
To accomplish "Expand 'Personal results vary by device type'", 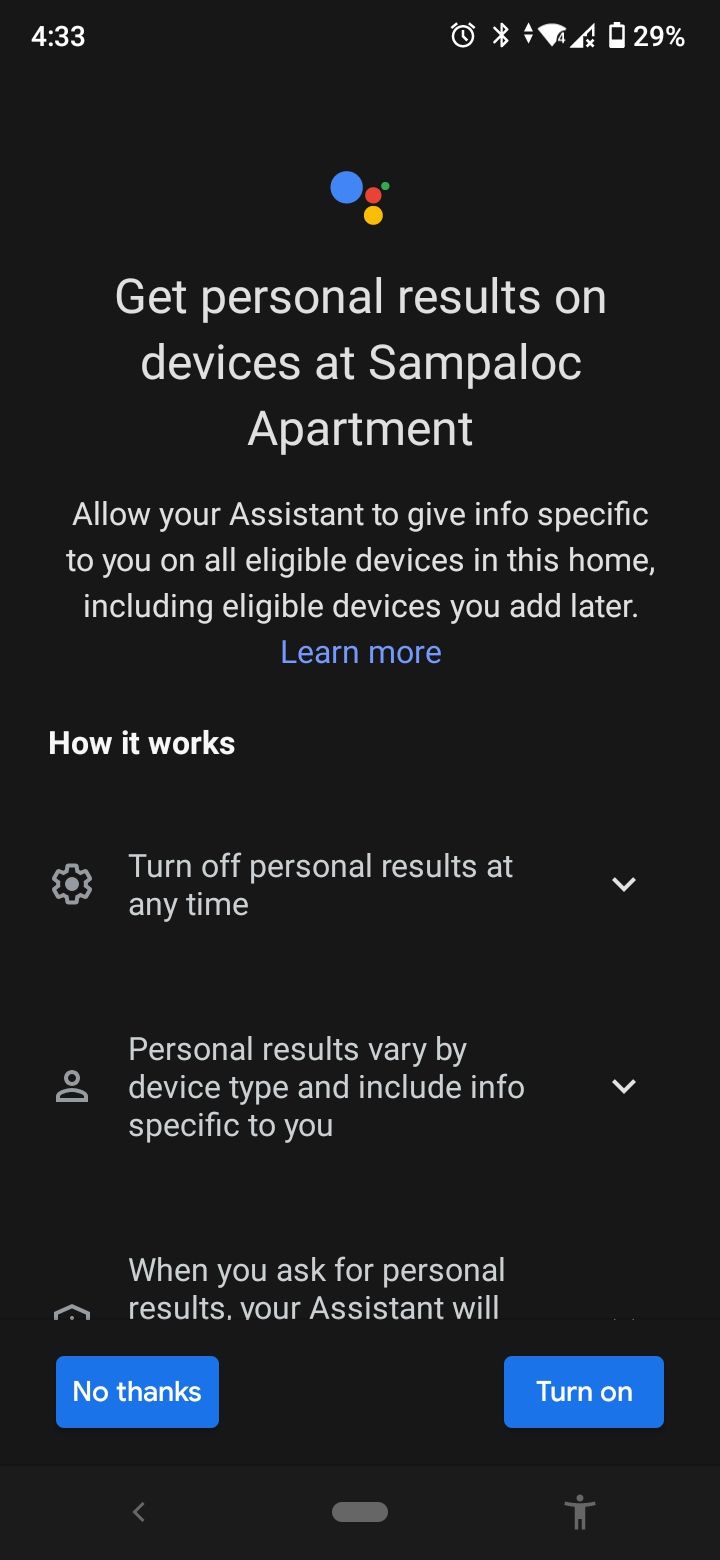I will pos(623,1087).
